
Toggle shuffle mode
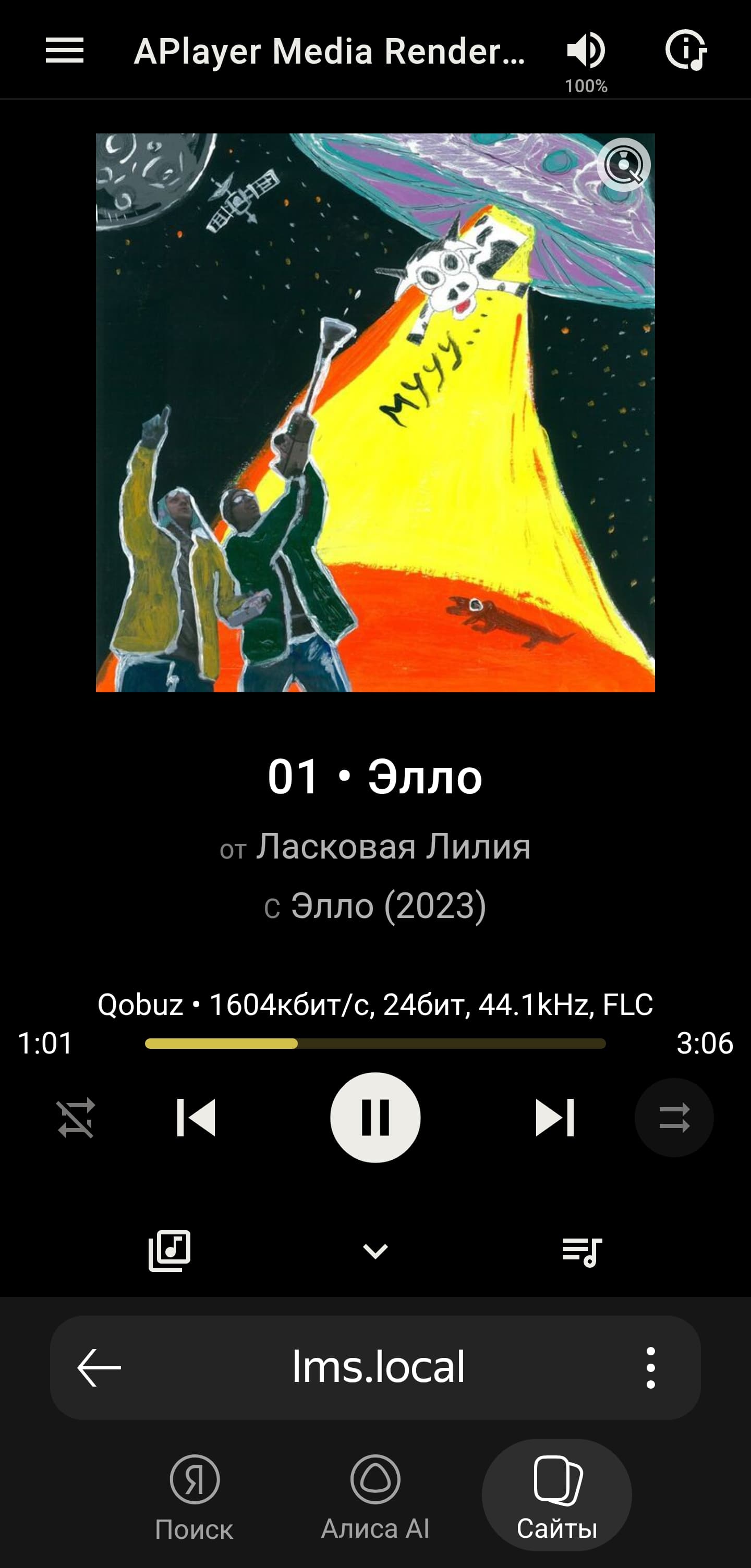(674, 1118)
